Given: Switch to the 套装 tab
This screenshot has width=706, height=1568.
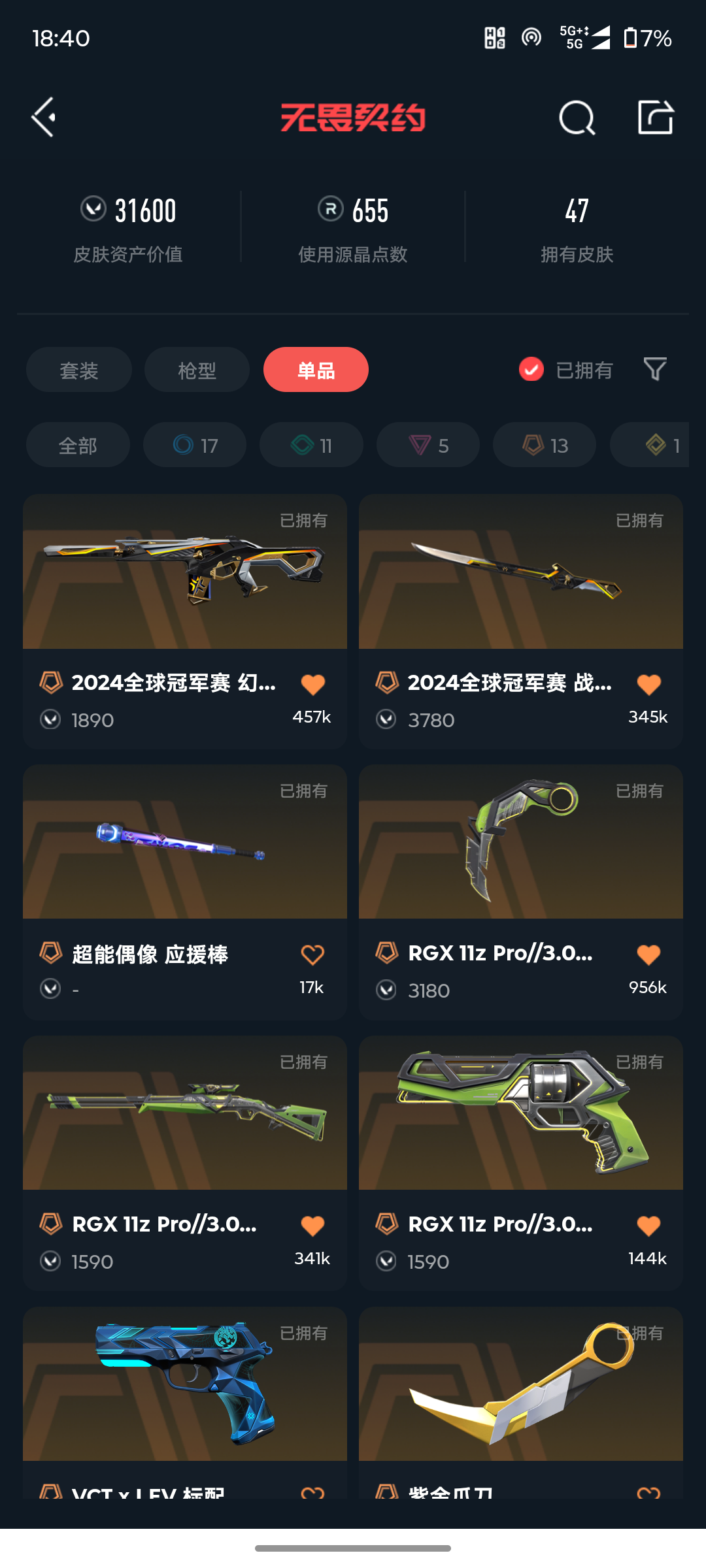Looking at the screenshot, I should coord(79,370).
